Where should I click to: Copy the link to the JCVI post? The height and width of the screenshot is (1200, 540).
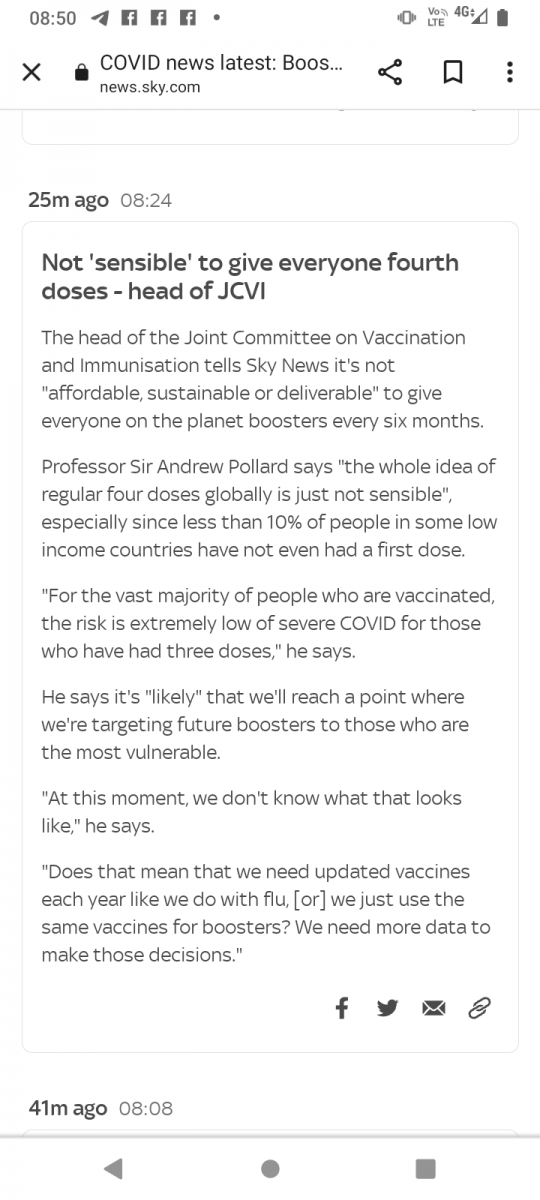click(x=479, y=1009)
